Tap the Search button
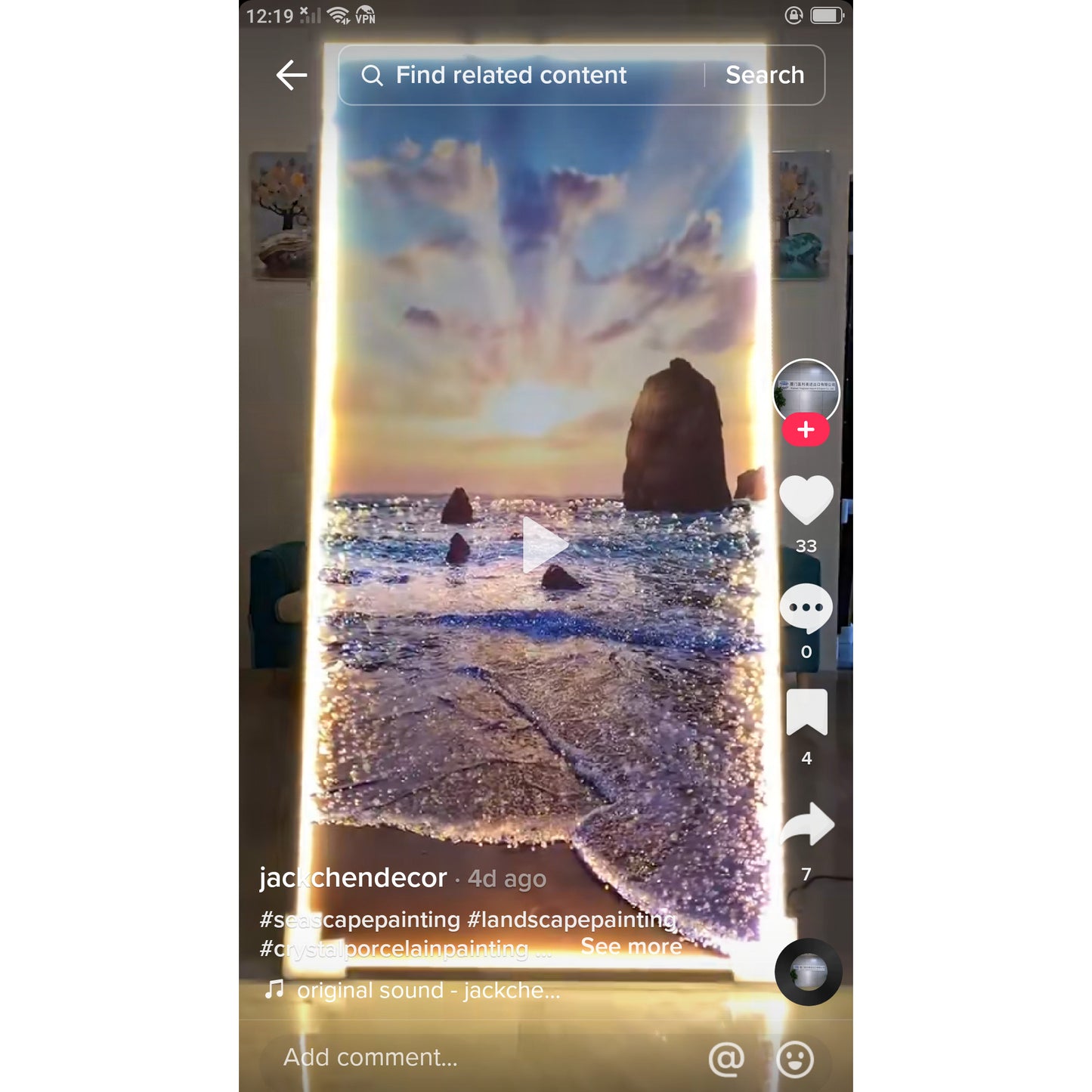 pyautogui.click(x=764, y=75)
